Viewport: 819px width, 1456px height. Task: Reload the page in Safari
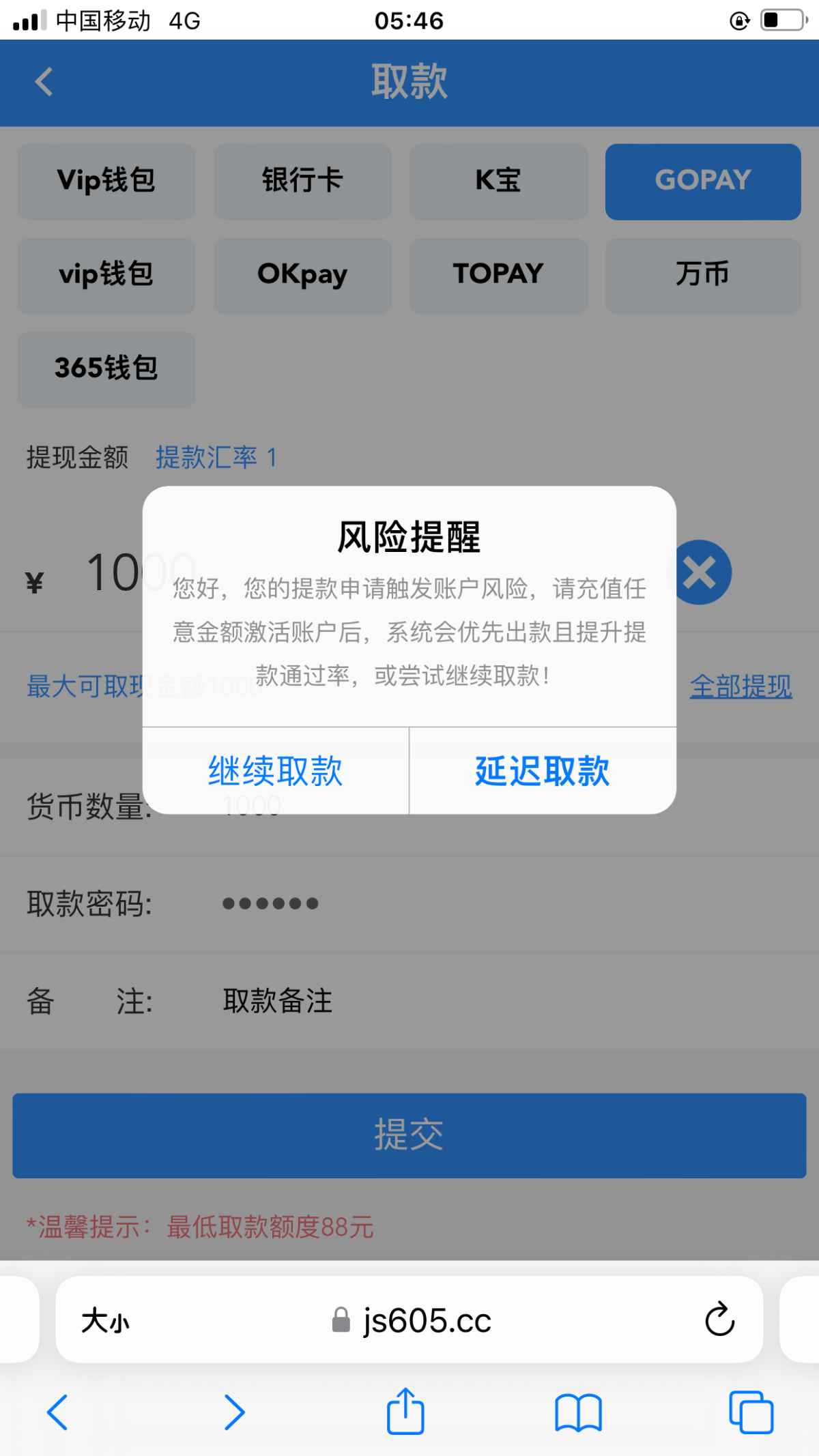click(719, 1320)
